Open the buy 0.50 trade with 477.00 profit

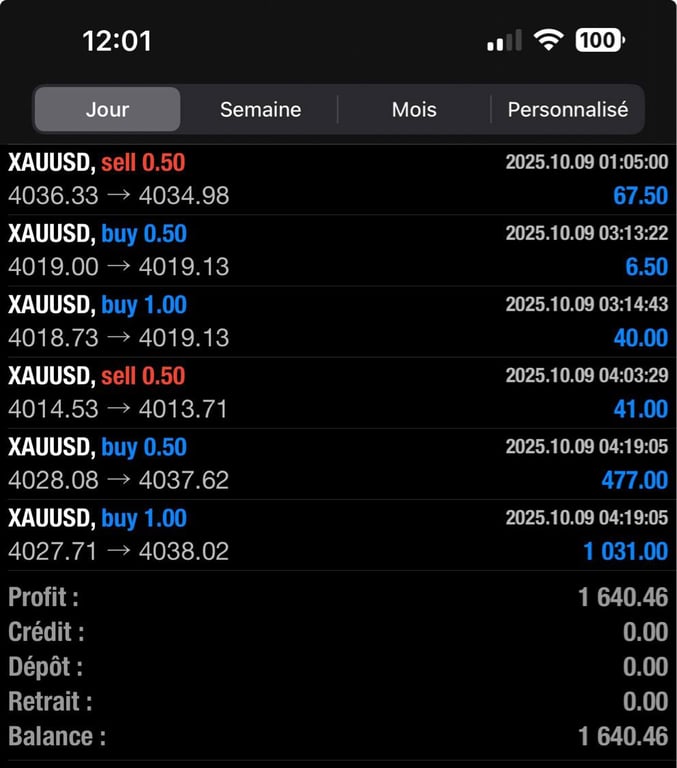coord(338,464)
